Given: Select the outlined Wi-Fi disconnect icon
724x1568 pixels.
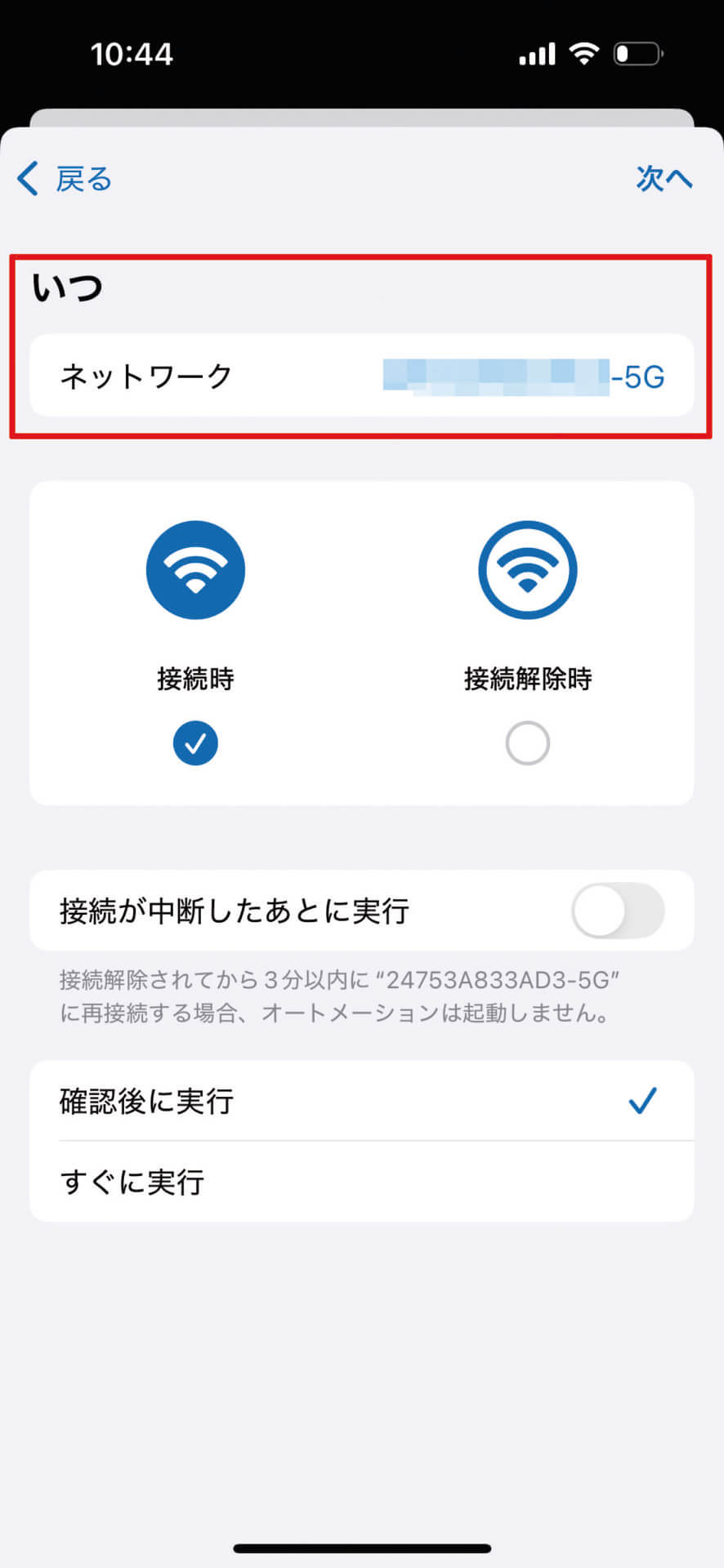Looking at the screenshot, I should pos(528,569).
